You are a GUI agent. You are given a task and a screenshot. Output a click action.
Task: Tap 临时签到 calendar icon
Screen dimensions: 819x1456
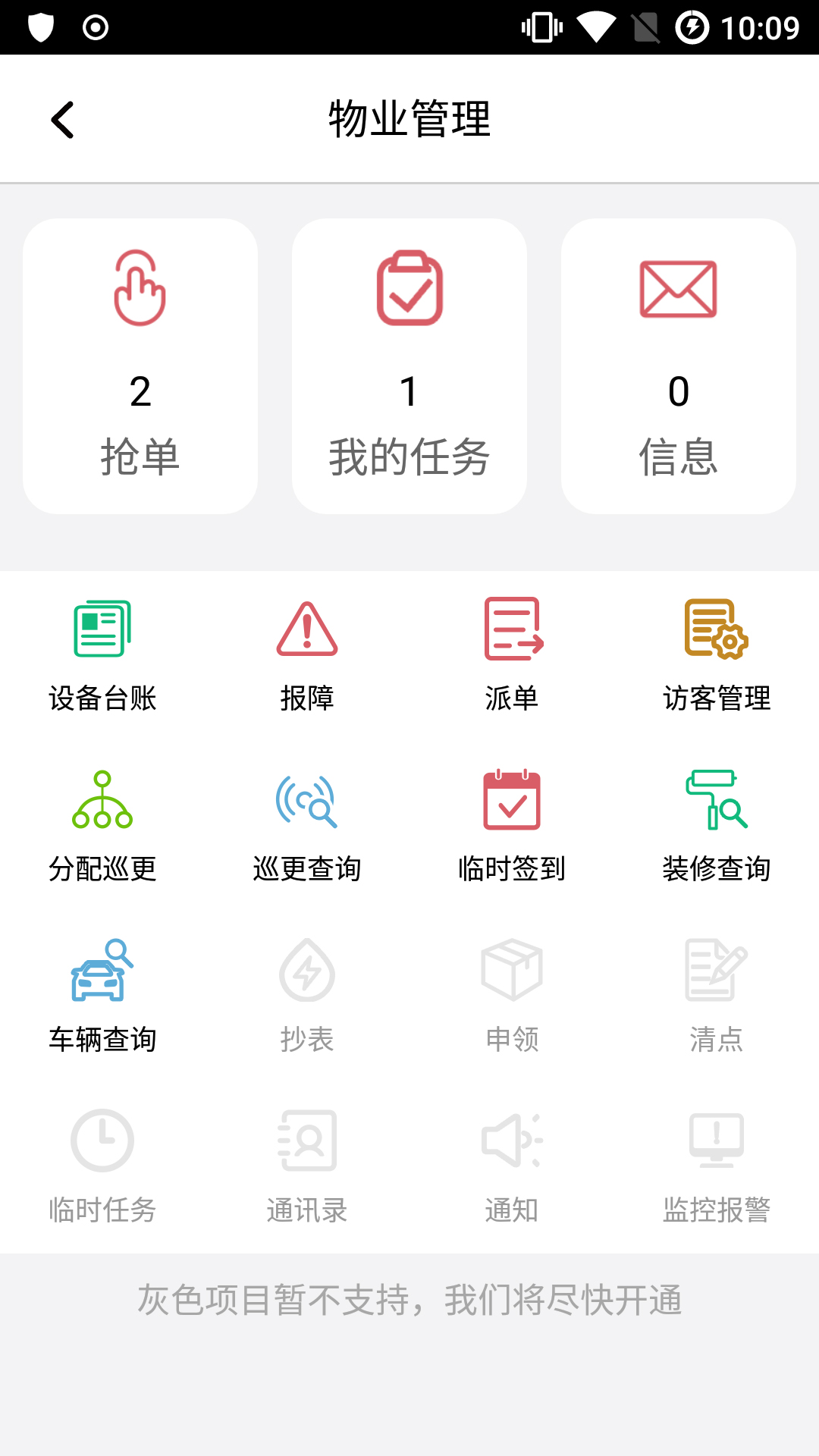[x=512, y=801]
